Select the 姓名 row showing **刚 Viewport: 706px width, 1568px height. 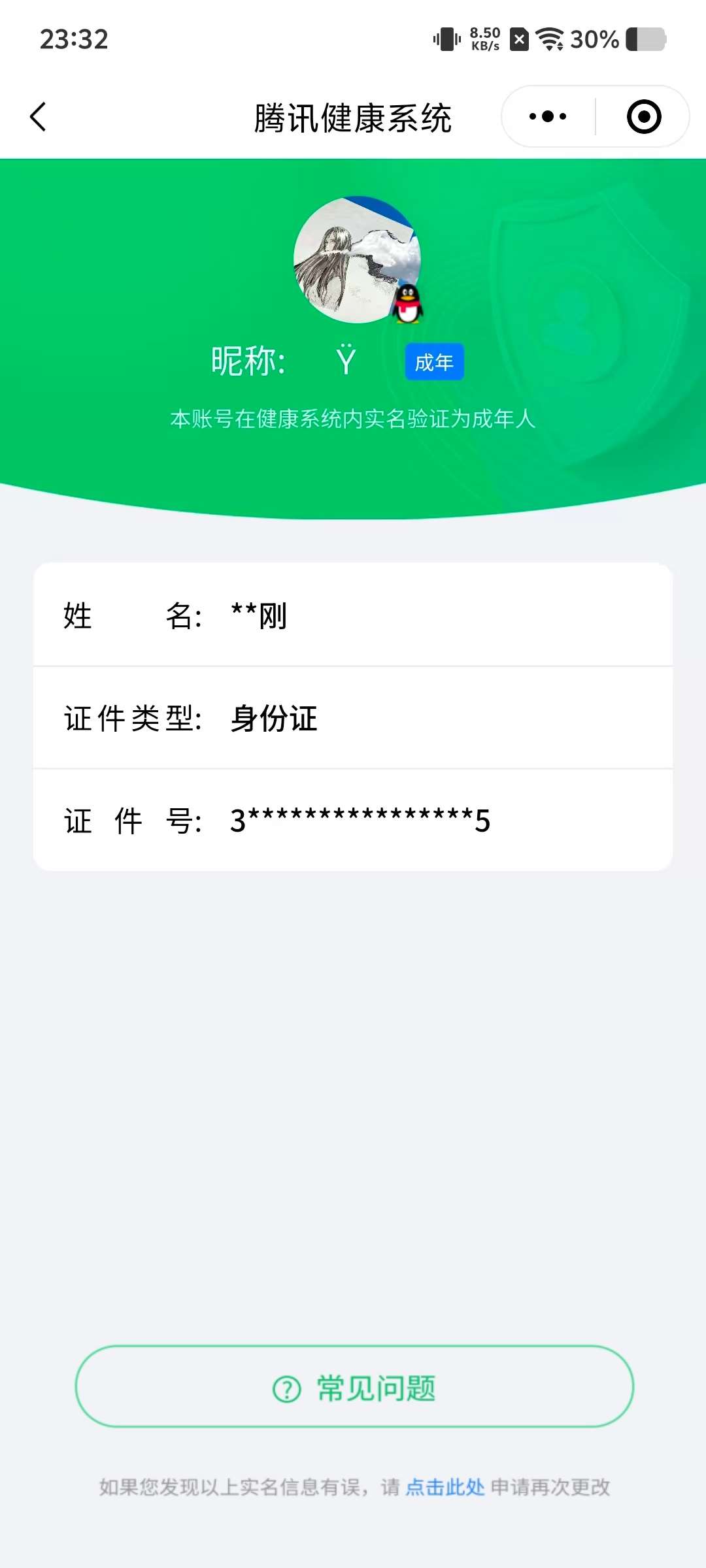[x=353, y=616]
